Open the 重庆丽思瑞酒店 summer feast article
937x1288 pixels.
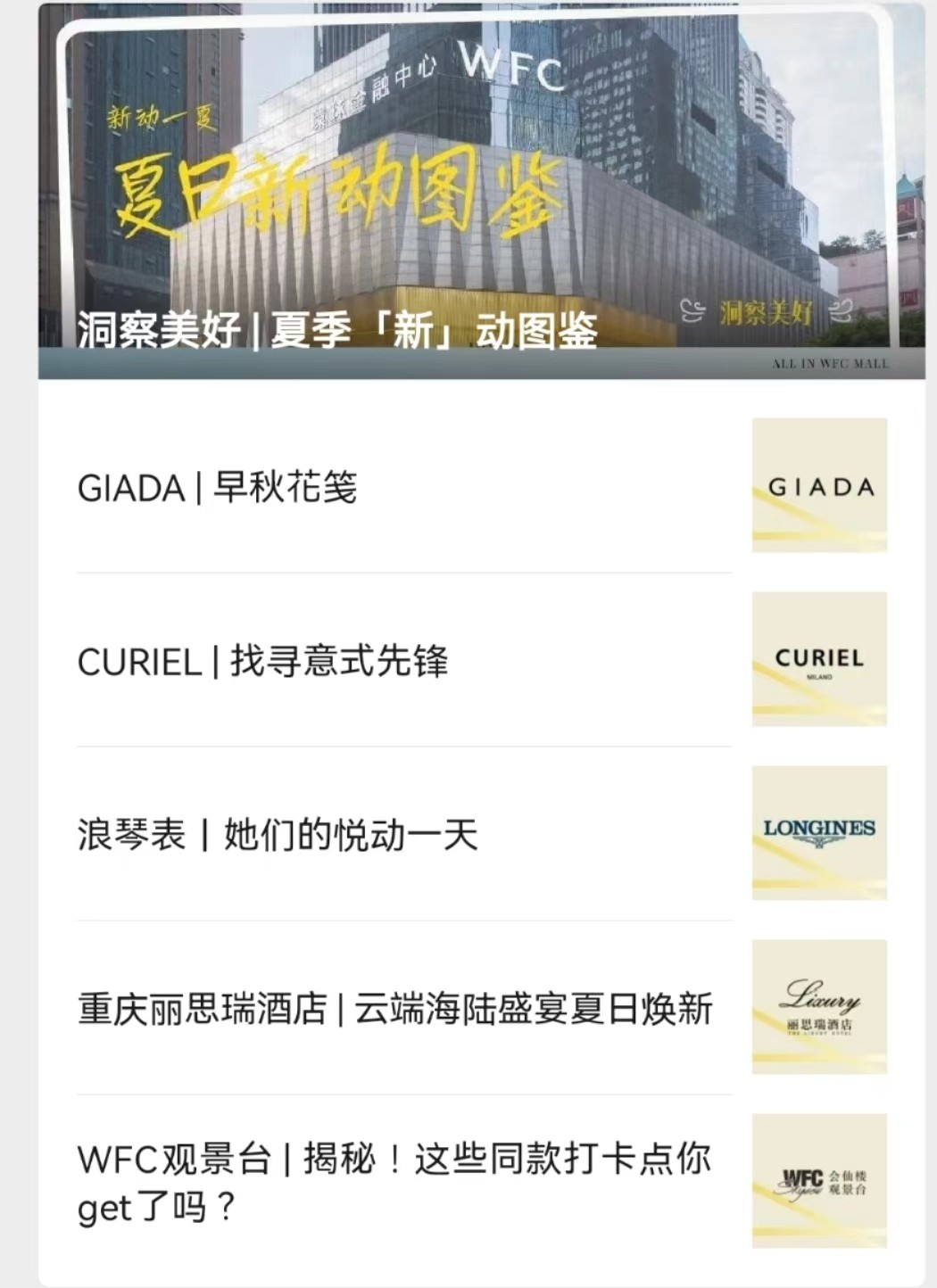point(394,1010)
